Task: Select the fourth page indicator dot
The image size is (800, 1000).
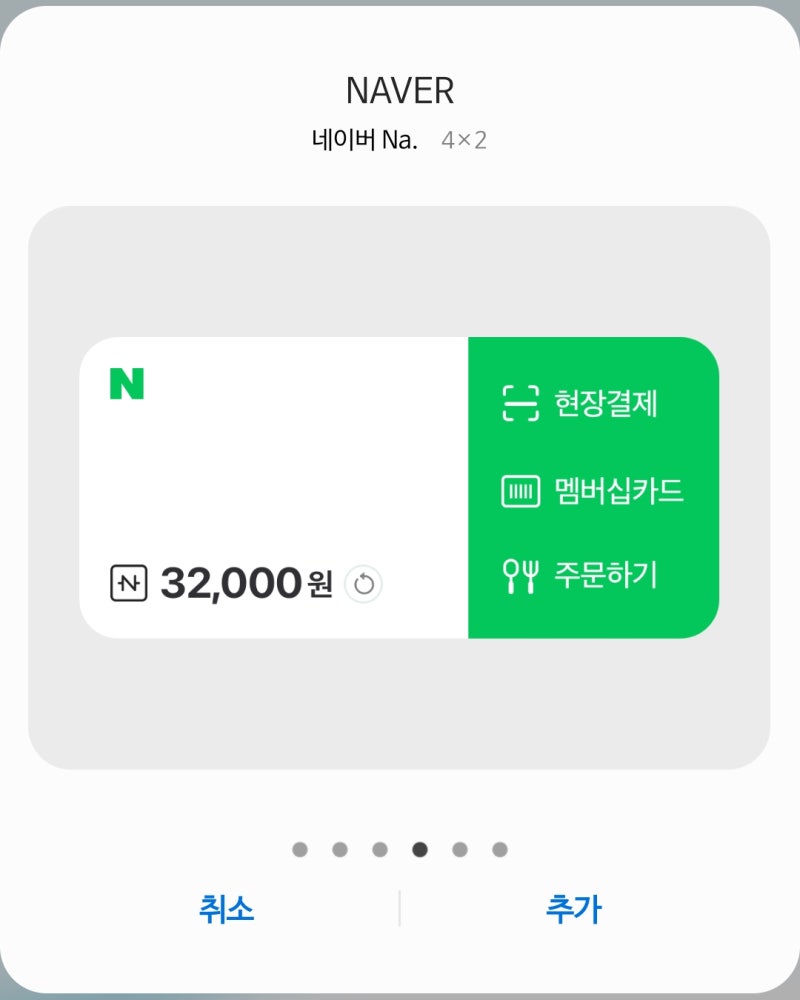Action: pos(420,849)
